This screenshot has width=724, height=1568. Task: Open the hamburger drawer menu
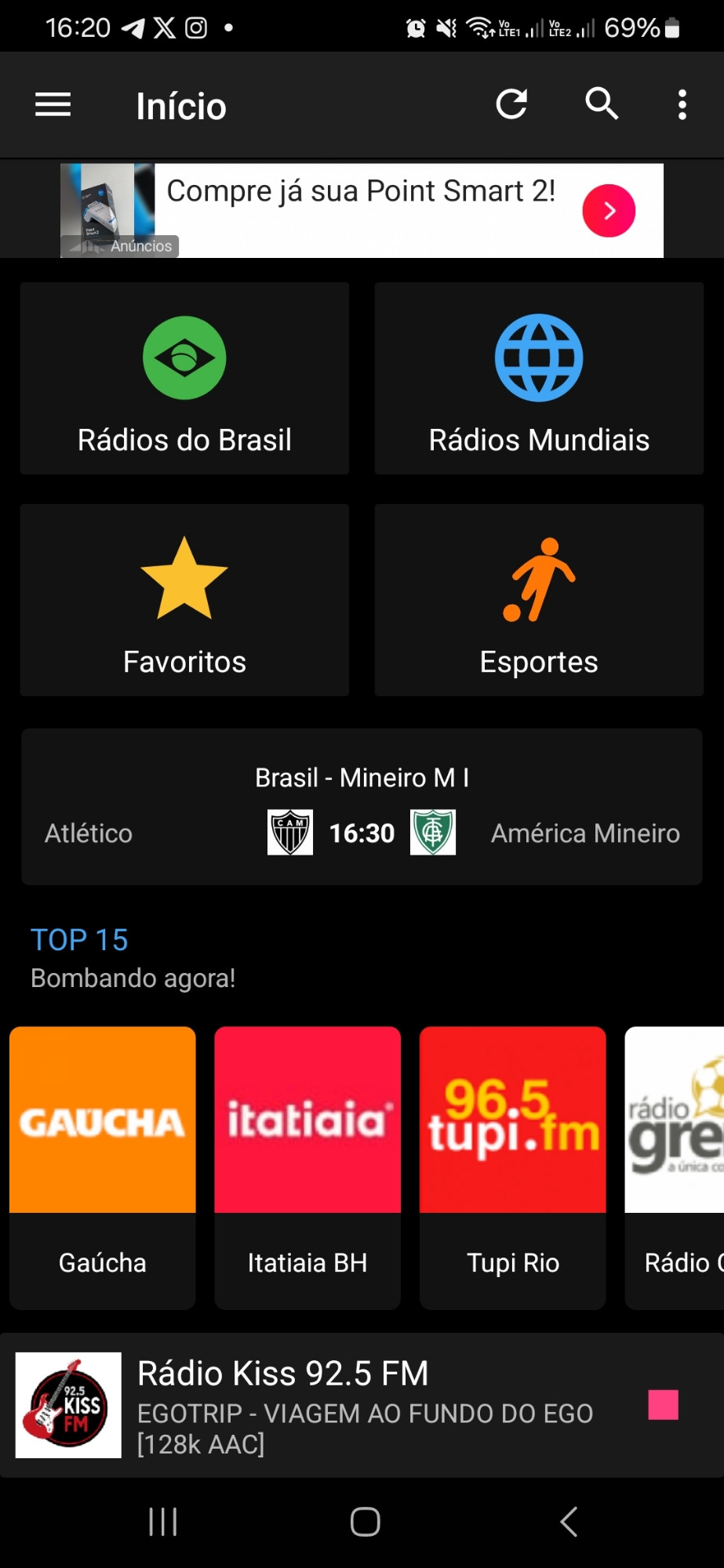pyautogui.click(x=53, y=104)
